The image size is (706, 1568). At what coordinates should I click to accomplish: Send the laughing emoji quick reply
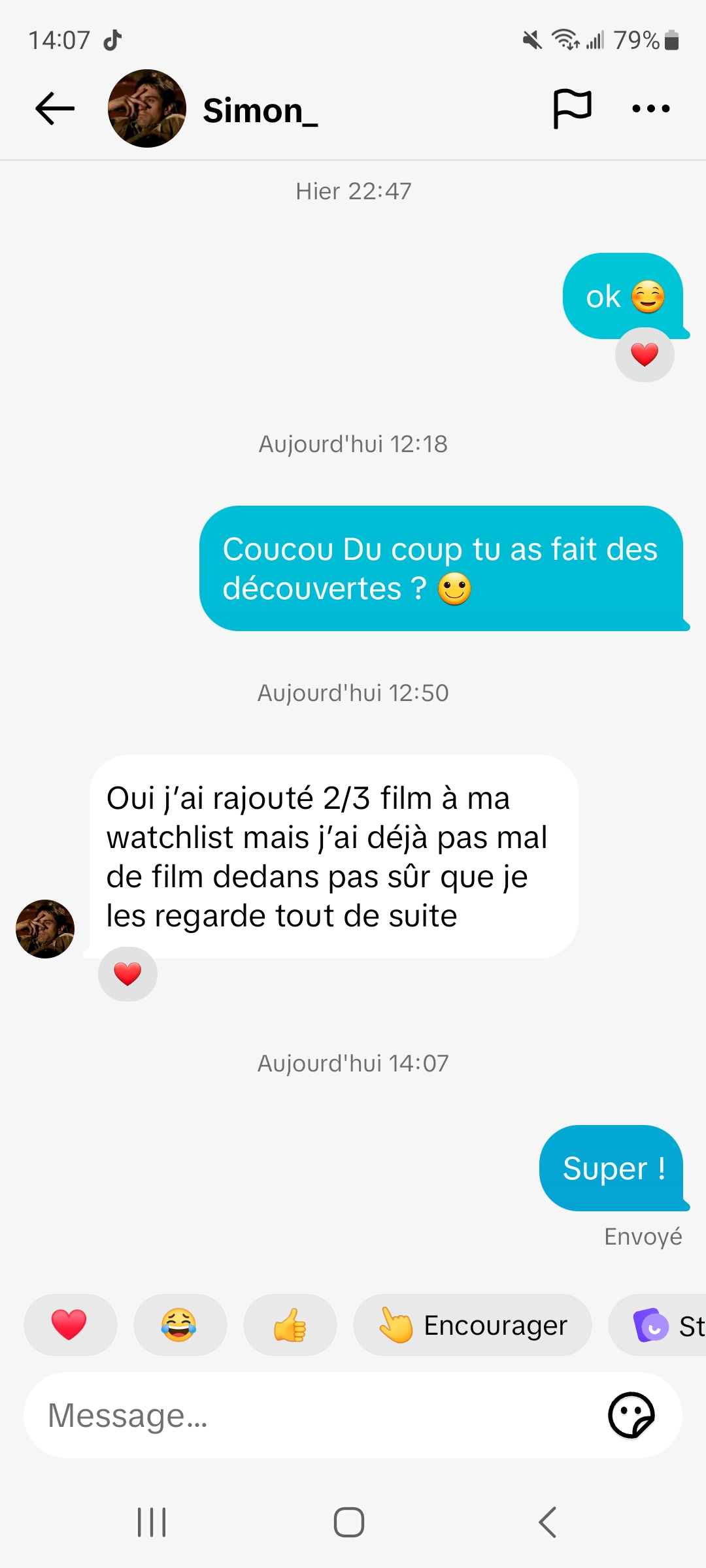180,1325
